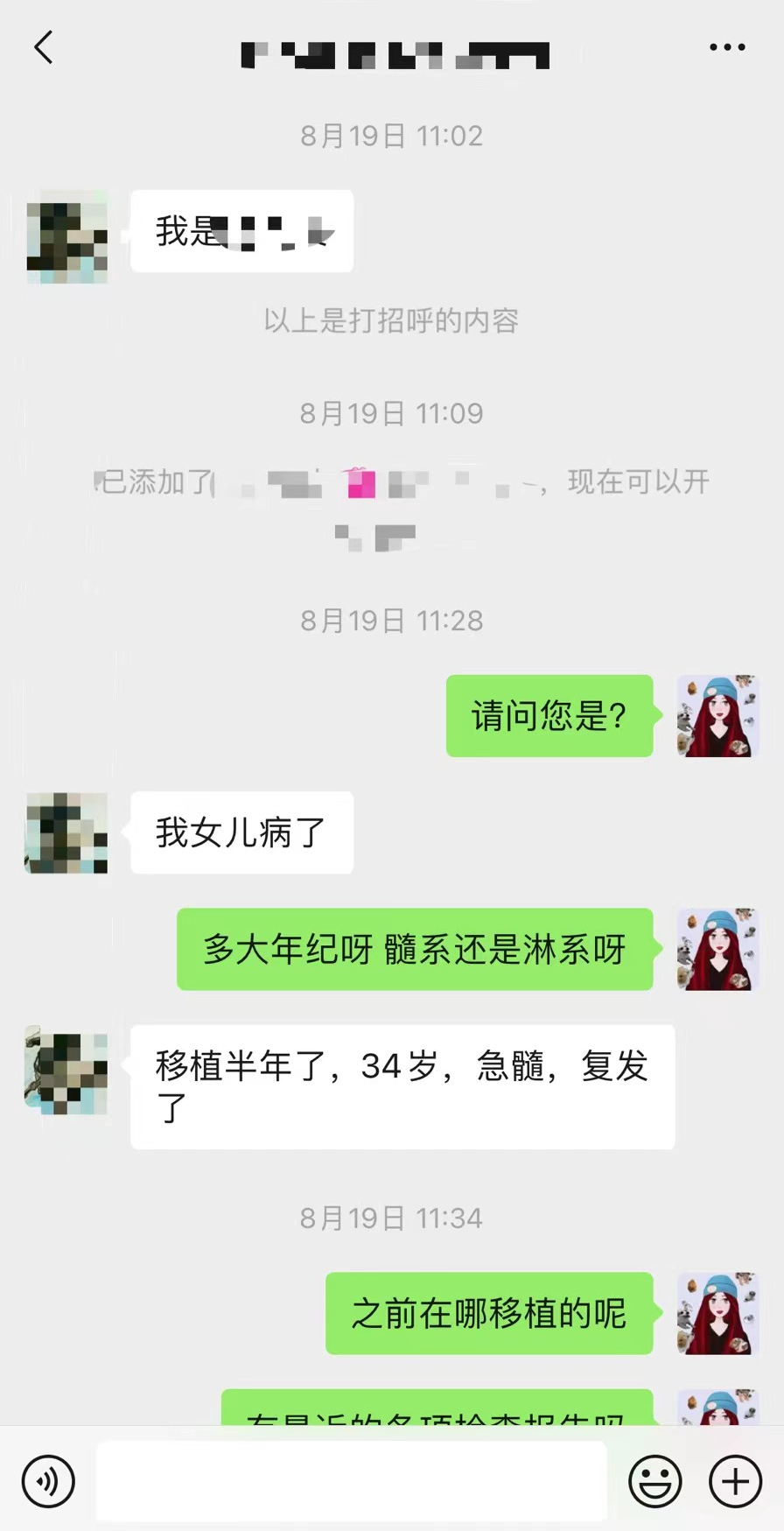The image size is (784, 1531).
Task: Open the chat options menu
Action: tap(727, 47)
